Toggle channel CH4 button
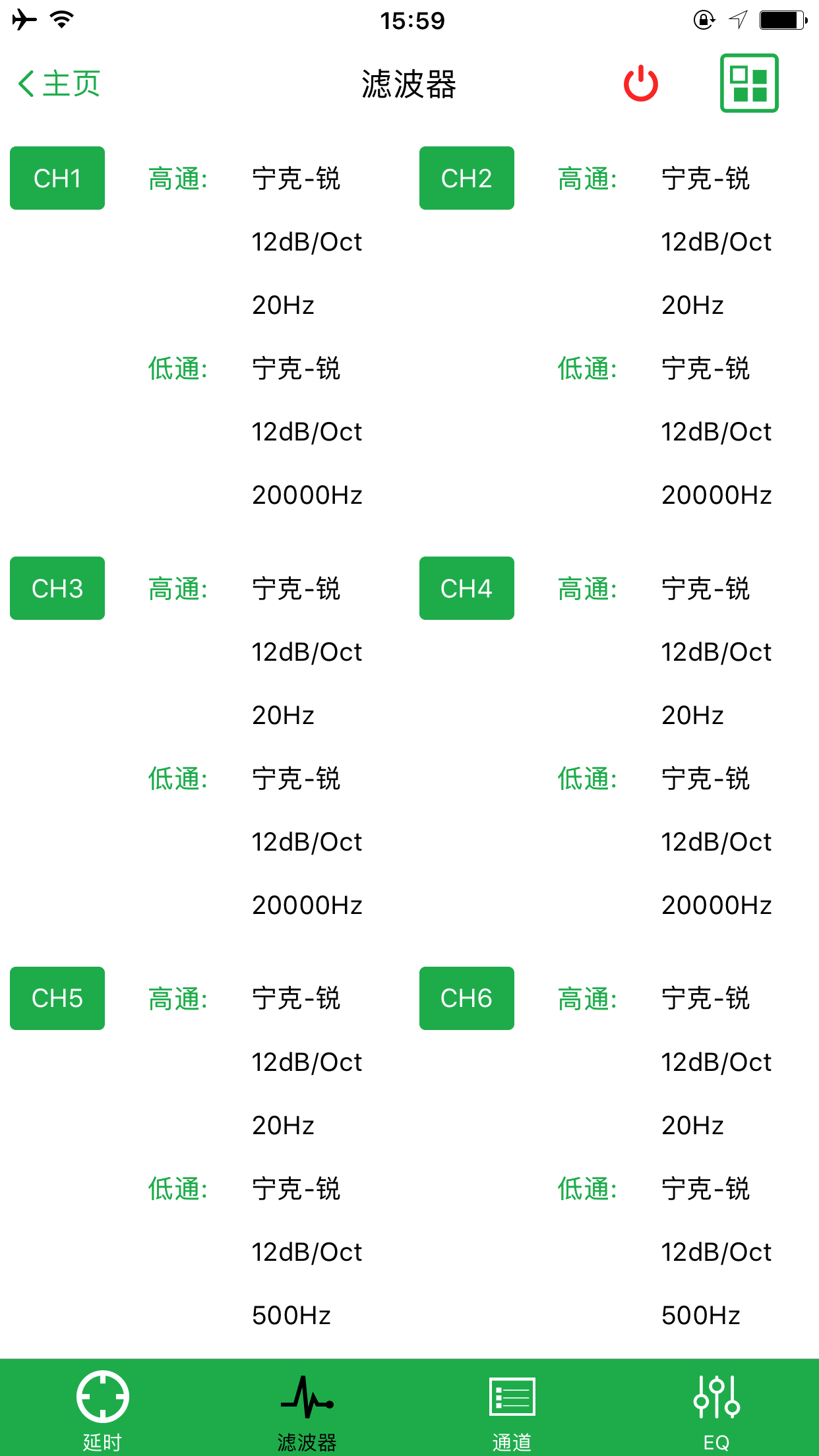The width and height of the screenshot is (819, 1456). pos(466,588)
